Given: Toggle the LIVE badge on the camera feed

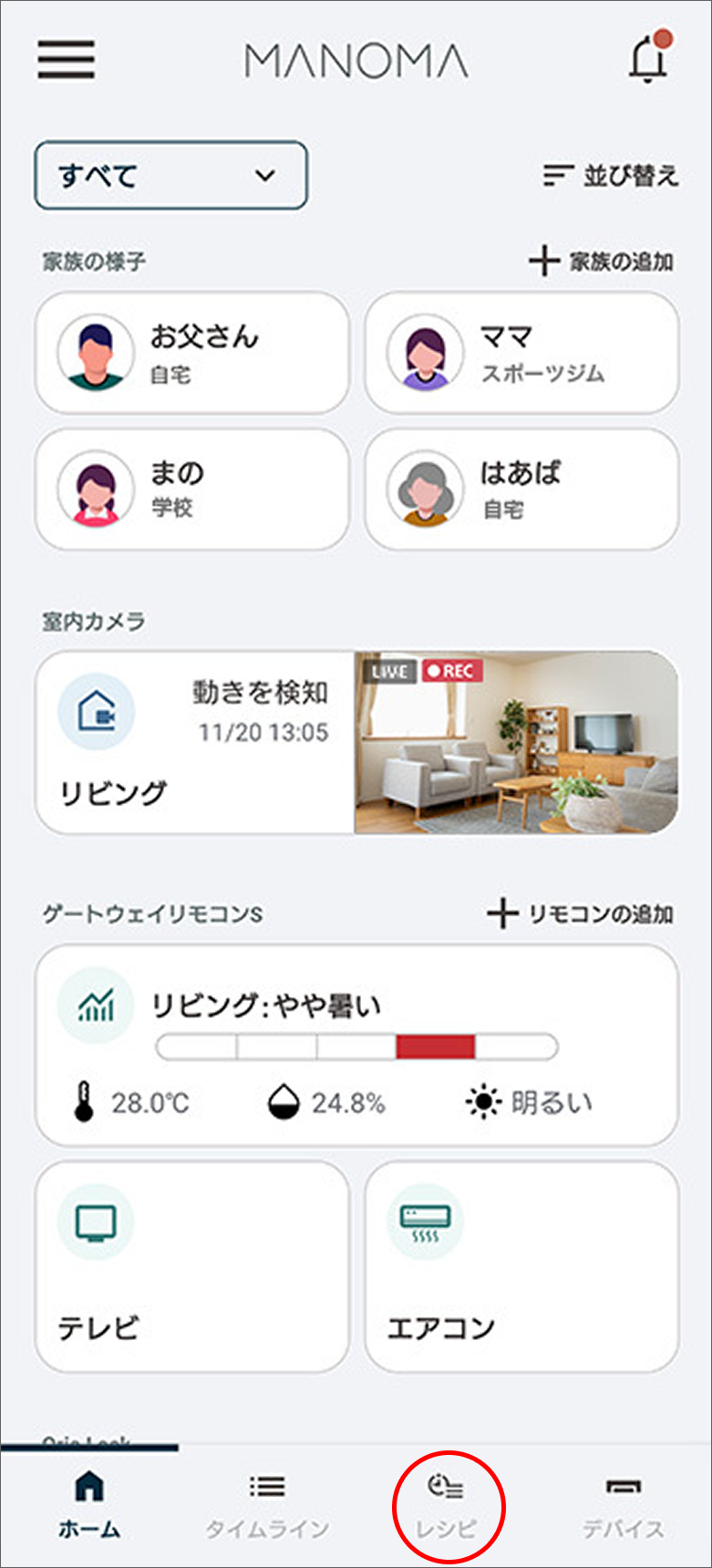Looking at the screenshot, I should coord(389,672).
